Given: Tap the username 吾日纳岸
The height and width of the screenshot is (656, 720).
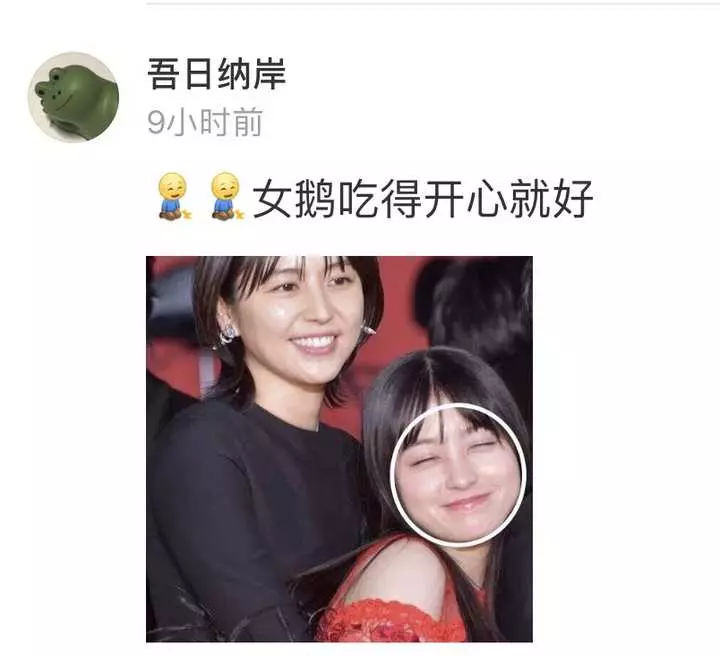Looking at the screenshot, I should point(217,75).
